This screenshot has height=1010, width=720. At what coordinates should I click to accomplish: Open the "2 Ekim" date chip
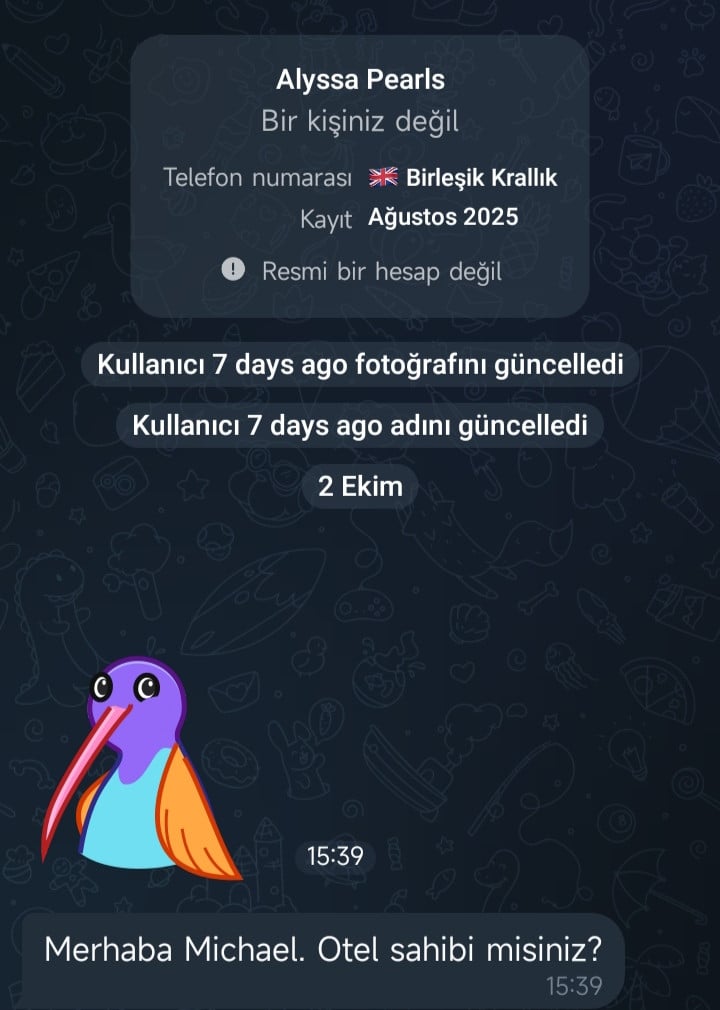[x=360, y=487]
